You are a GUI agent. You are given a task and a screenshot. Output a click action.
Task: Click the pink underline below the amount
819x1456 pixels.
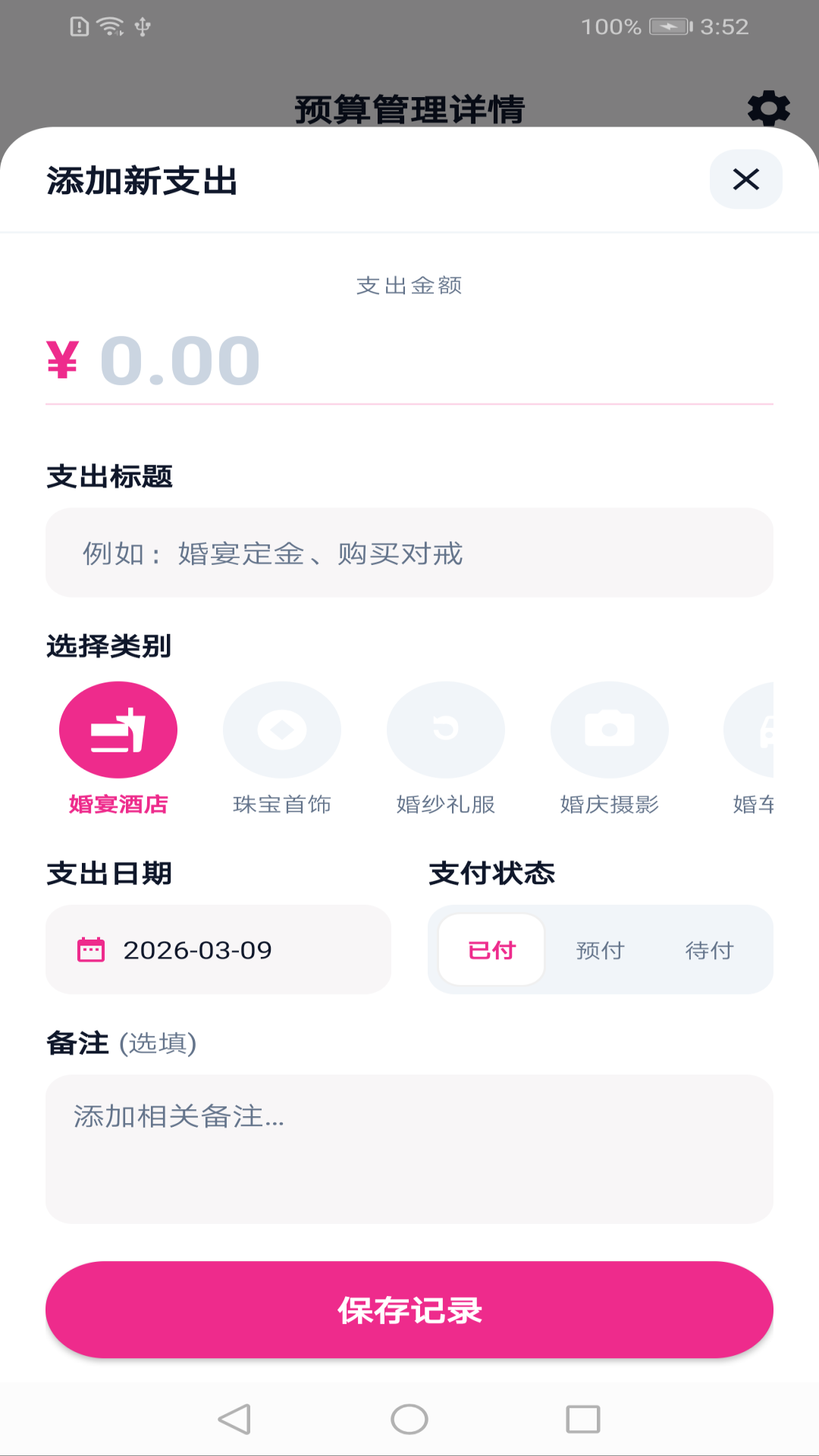tap(409, 405)
